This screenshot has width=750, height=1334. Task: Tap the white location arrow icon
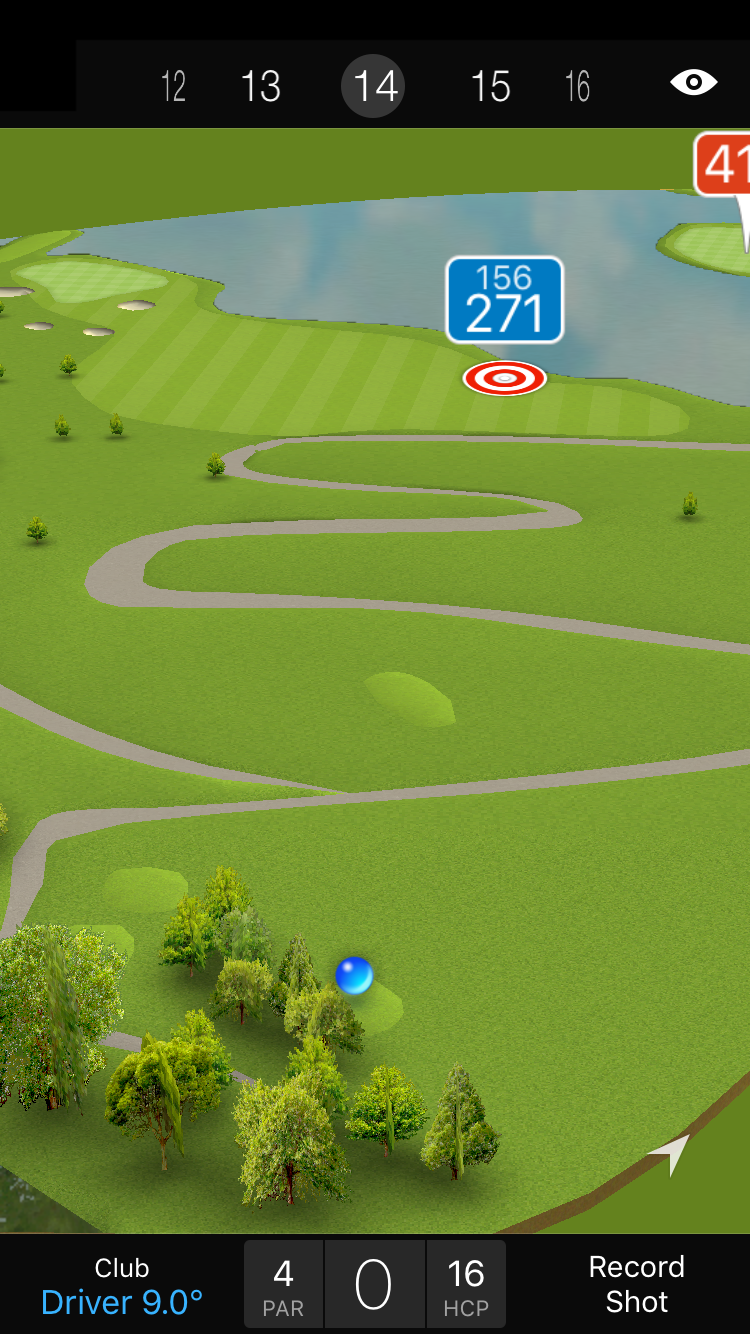(671, 1152)
